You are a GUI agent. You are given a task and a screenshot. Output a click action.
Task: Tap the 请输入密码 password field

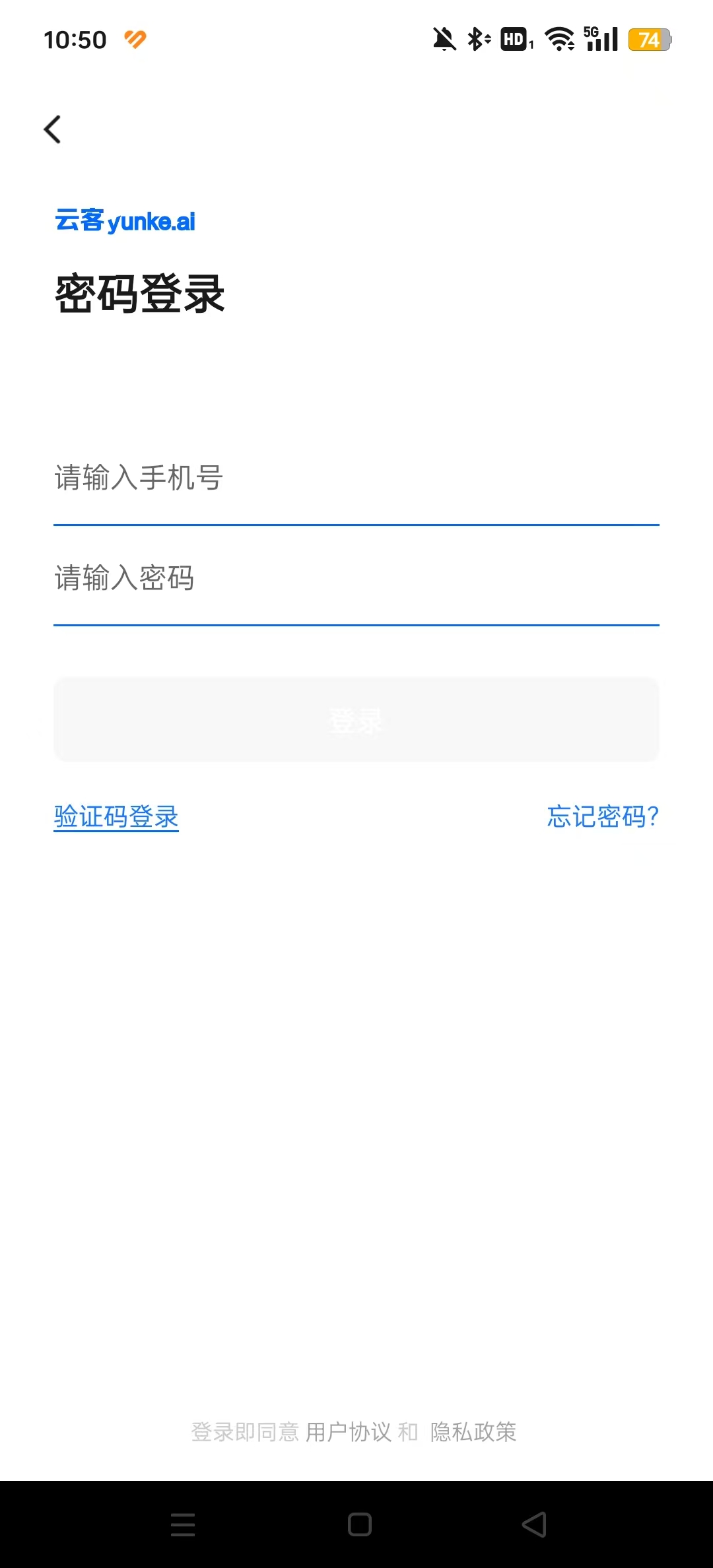tap(356, 578)
